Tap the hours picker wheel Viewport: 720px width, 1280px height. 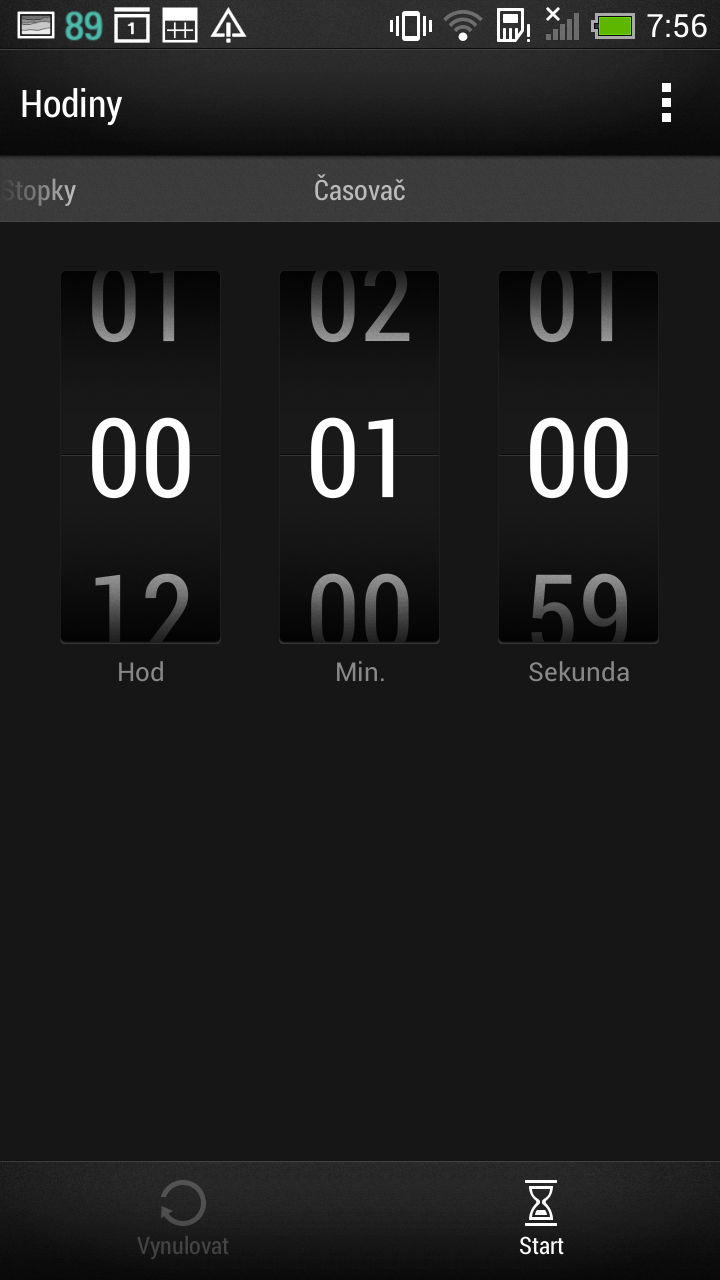[140, 457]
